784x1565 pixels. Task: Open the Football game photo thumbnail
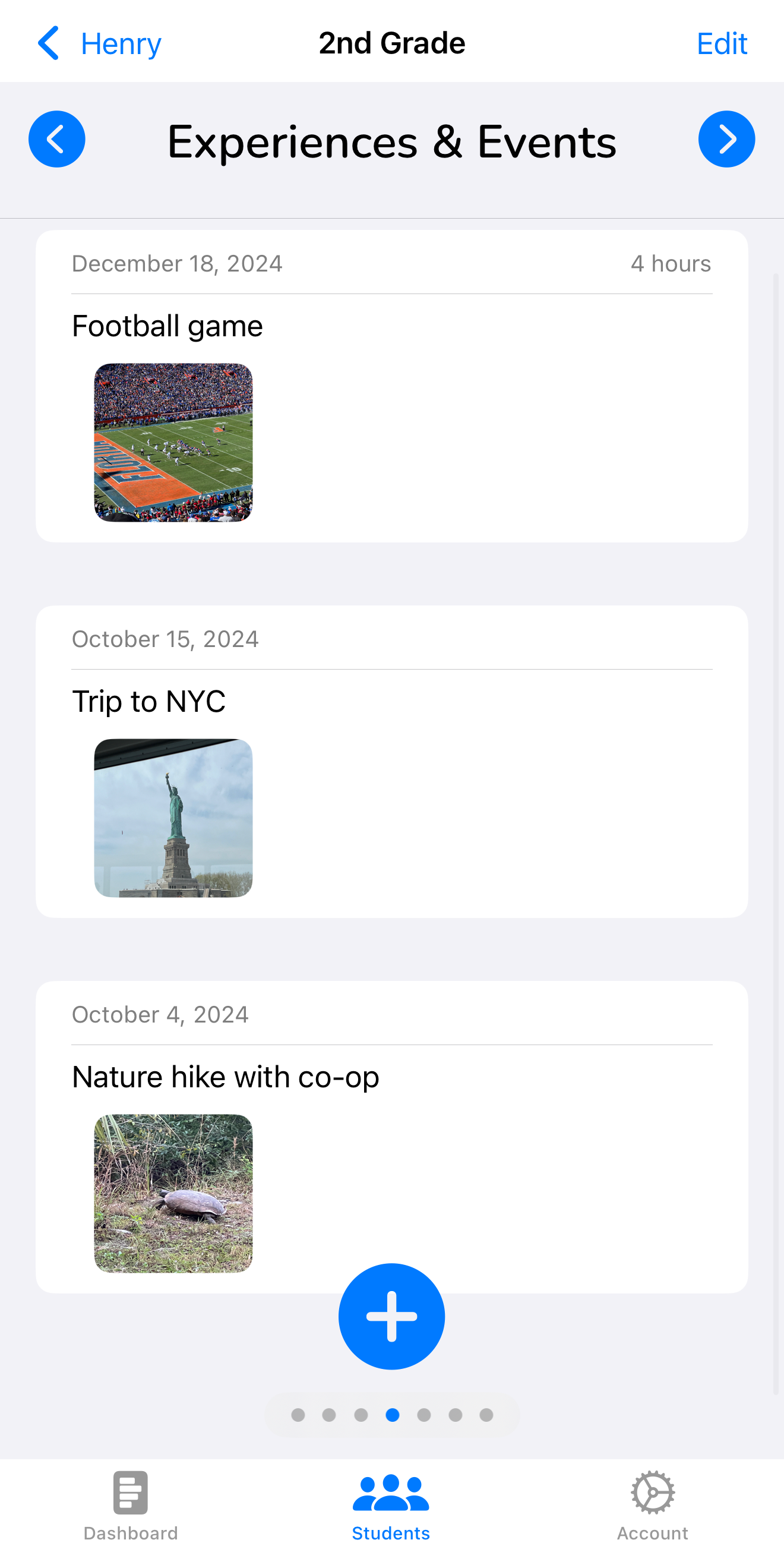(x=173, y=441)
